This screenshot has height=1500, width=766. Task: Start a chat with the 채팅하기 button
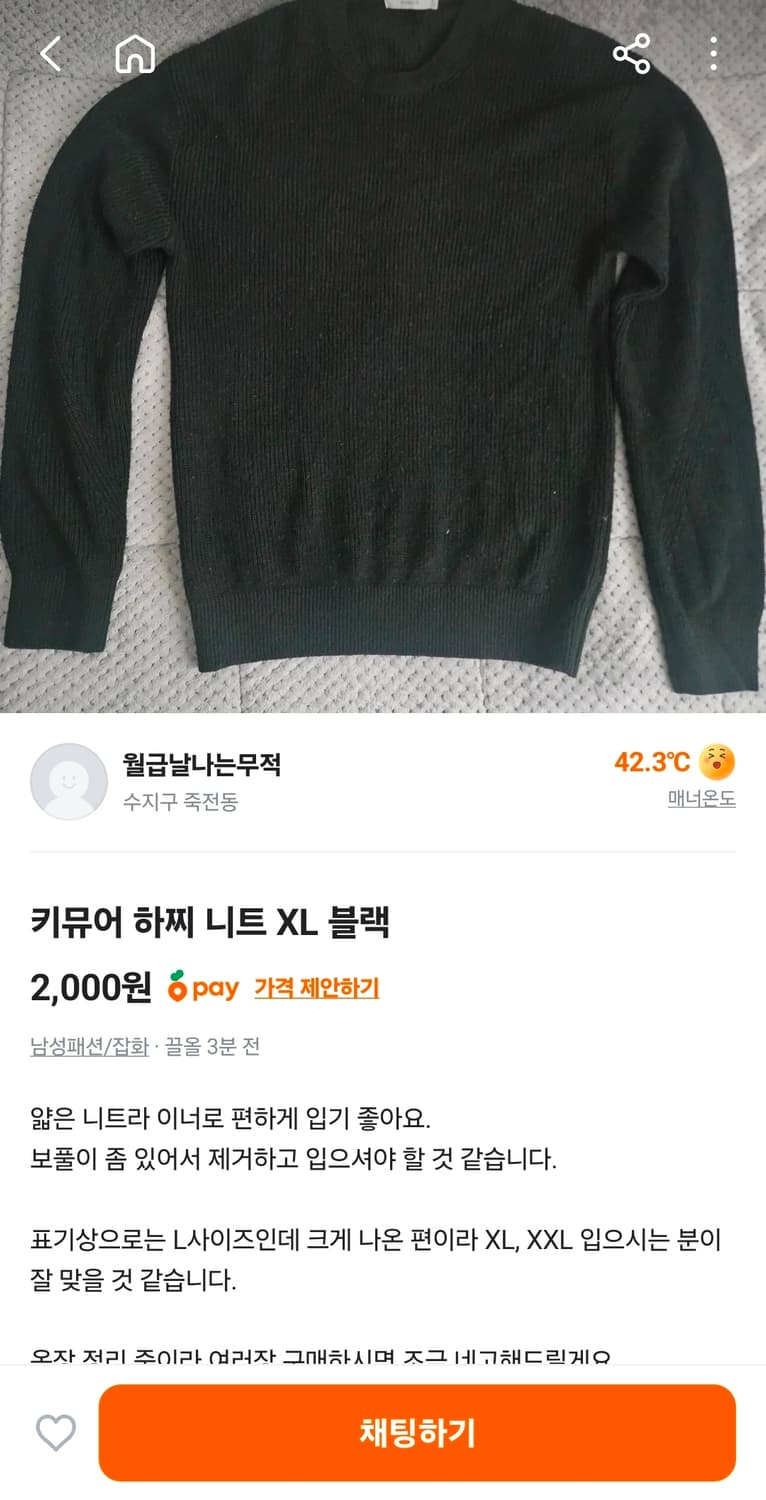tap(417, 1432)
